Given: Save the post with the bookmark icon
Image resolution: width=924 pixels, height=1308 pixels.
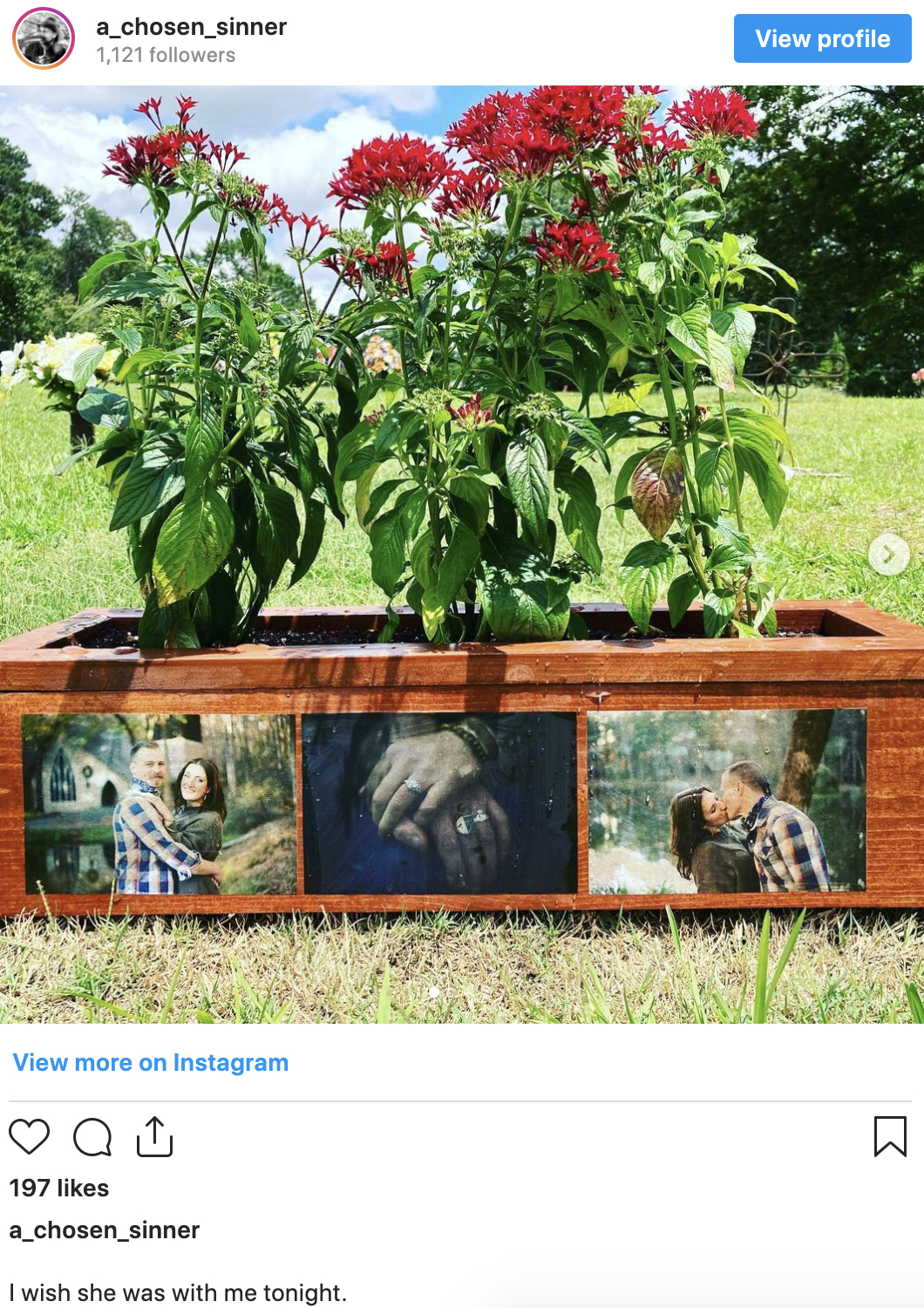Looking at the screenshot, I should point(890,1136).
